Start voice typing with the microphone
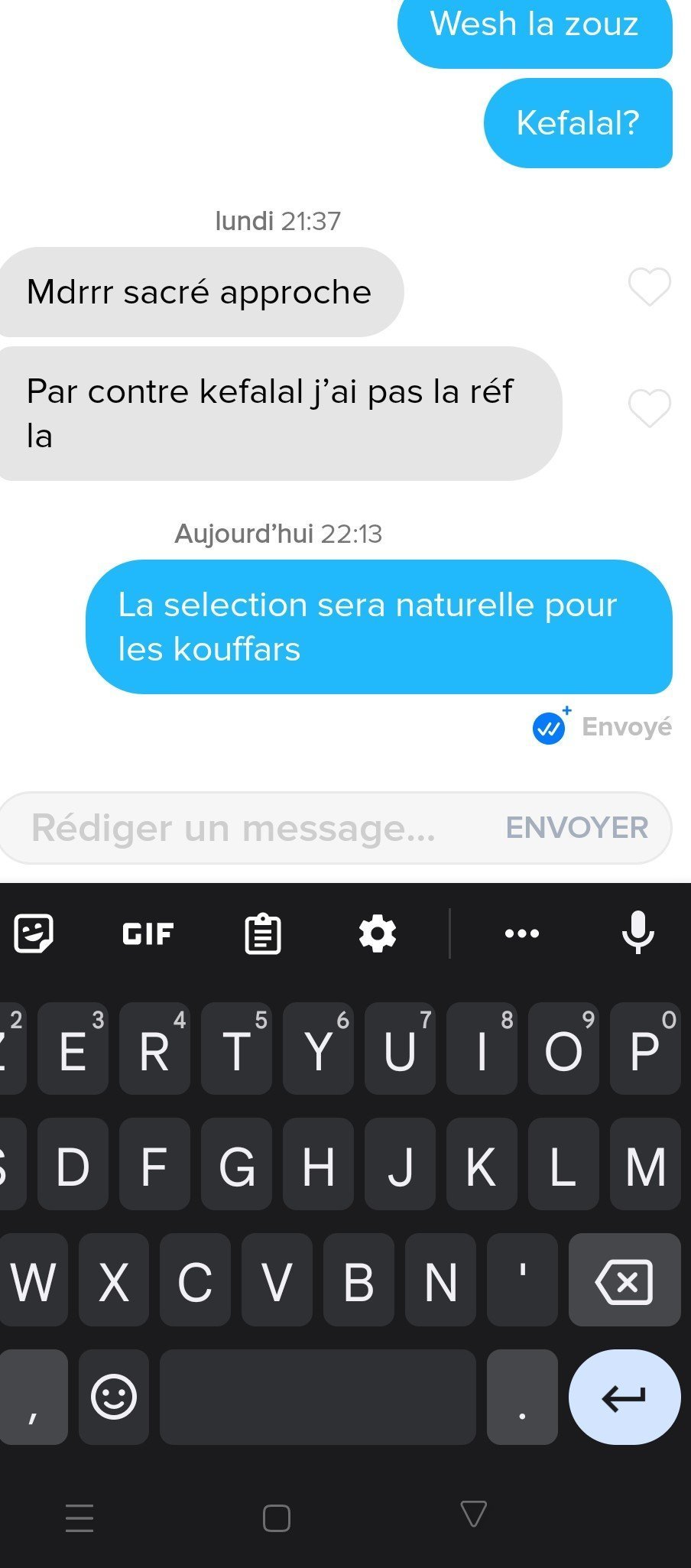This screenshot has height=1568, width=691. 637,933
